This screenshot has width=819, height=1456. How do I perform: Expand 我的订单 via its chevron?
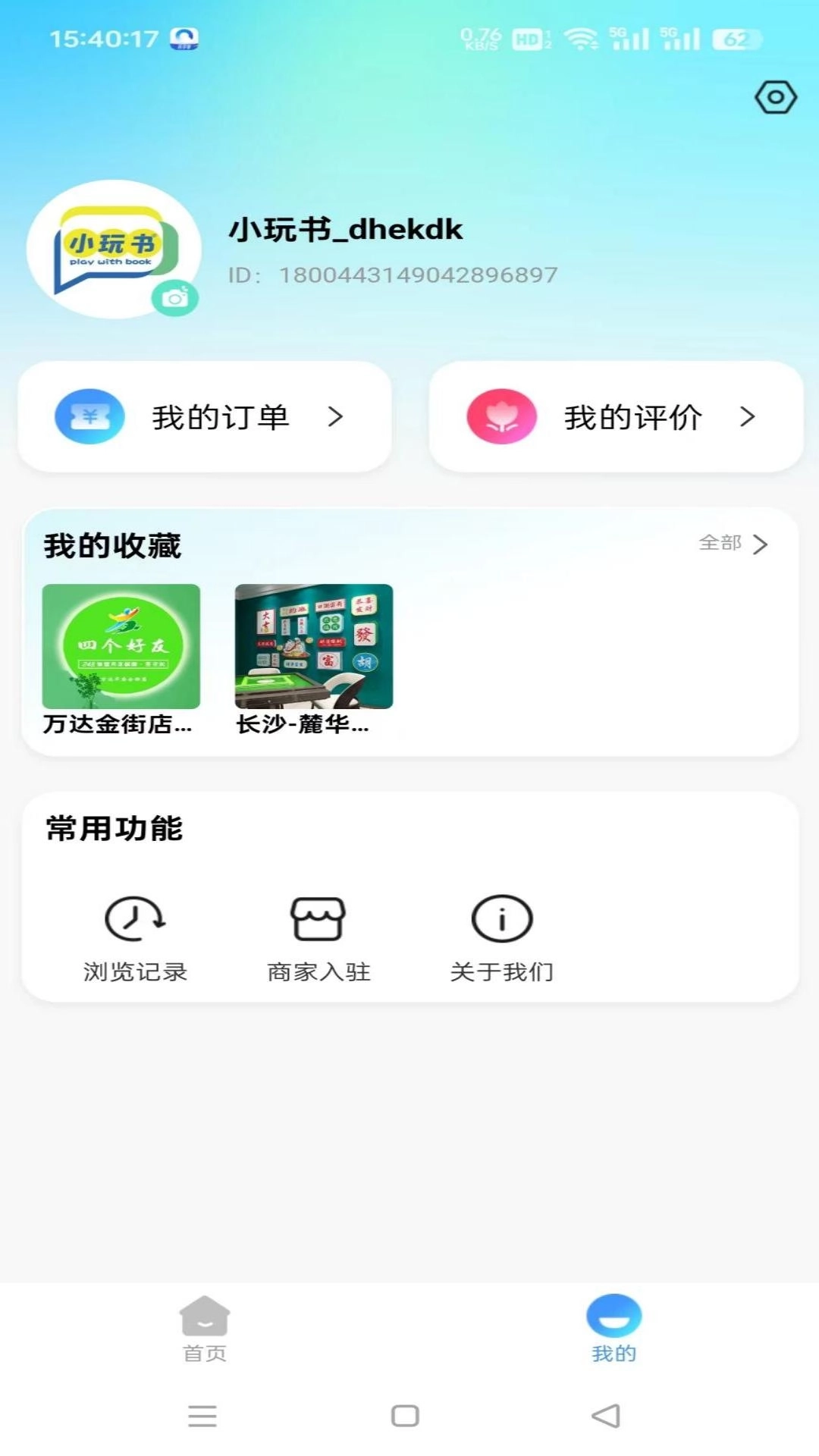tap(336, 416)
